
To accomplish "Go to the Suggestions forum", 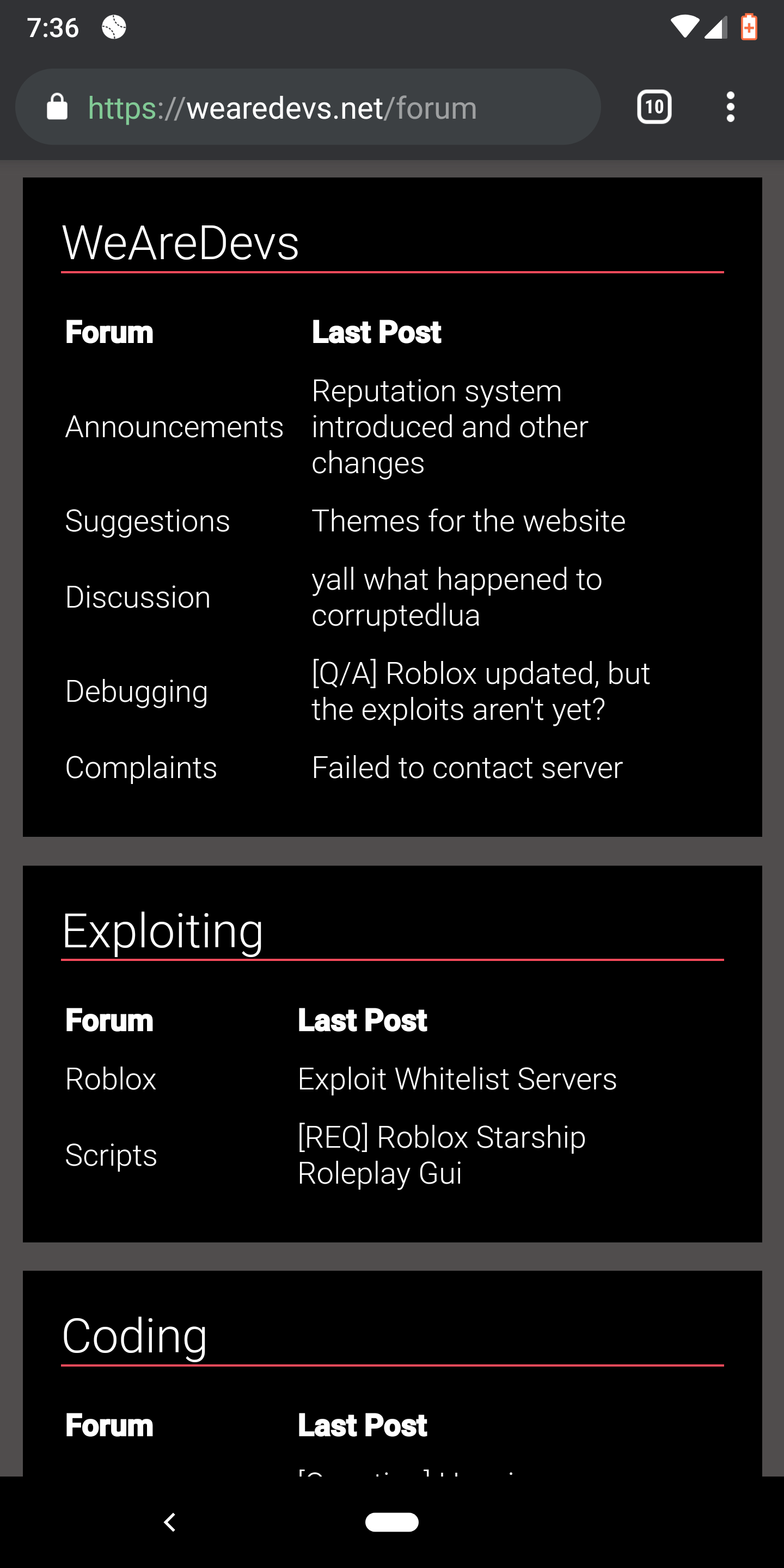I will [x=148, y=521].
